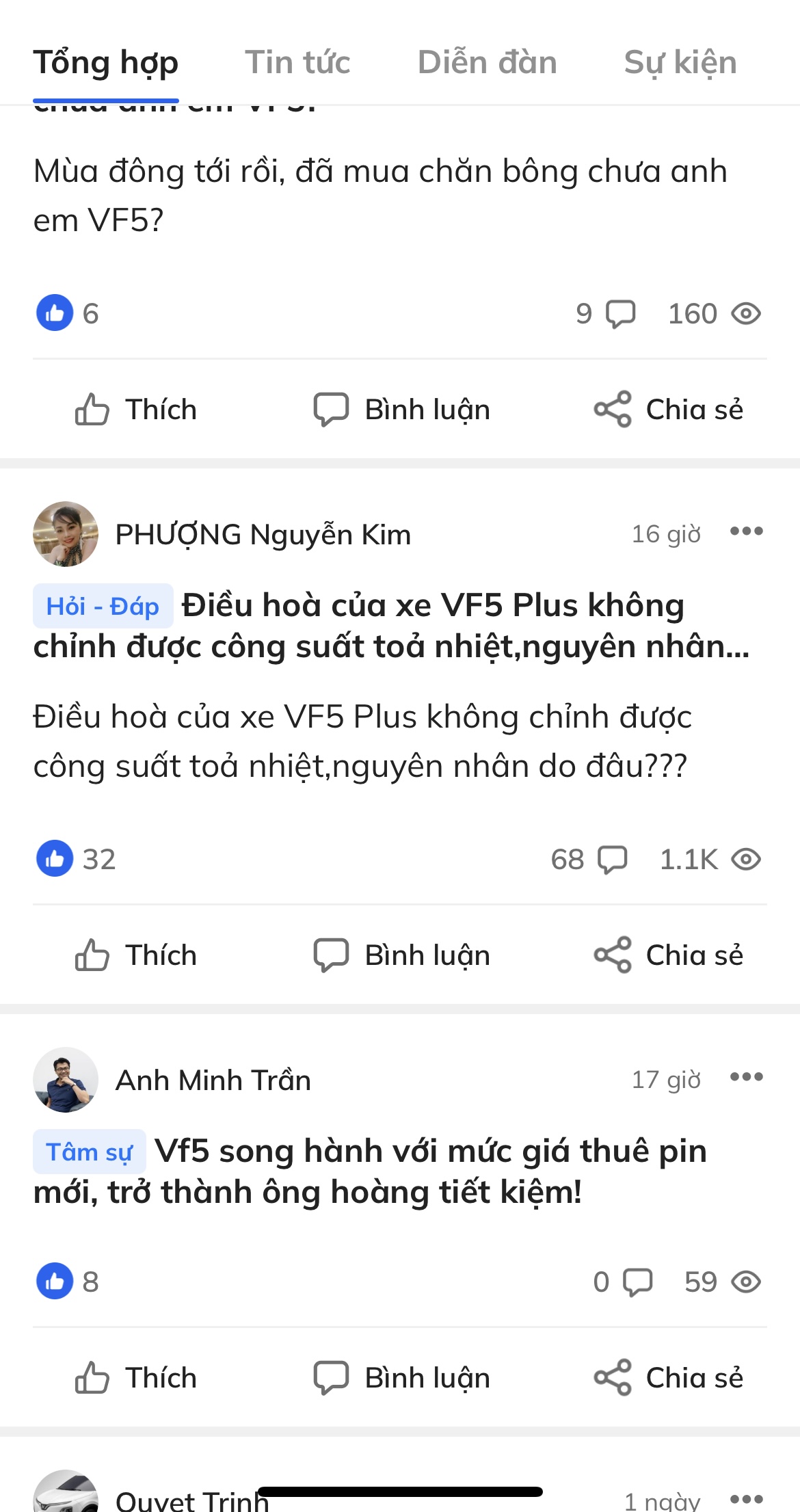Image resolution: width=800 pixels, height=1512 pixels.
Task: Like PHƯỢNG Nguyễn Kim's post
Action: (136, 955)
